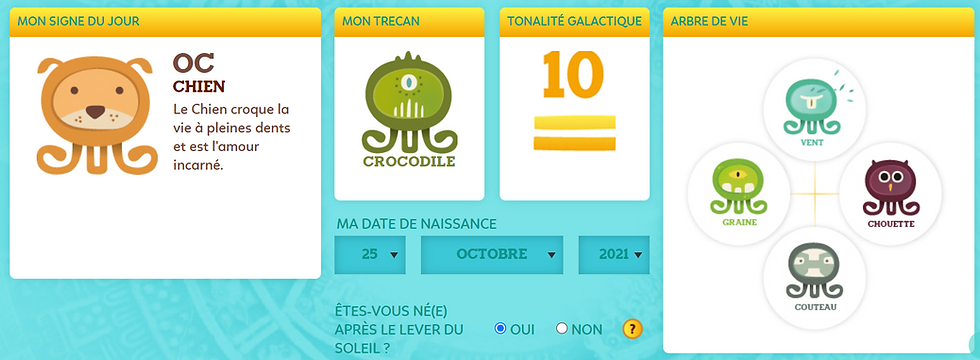Viewport: 980px width, 360px height.
Task: Open the day dropdown showing 25
Action: (370, 255)
